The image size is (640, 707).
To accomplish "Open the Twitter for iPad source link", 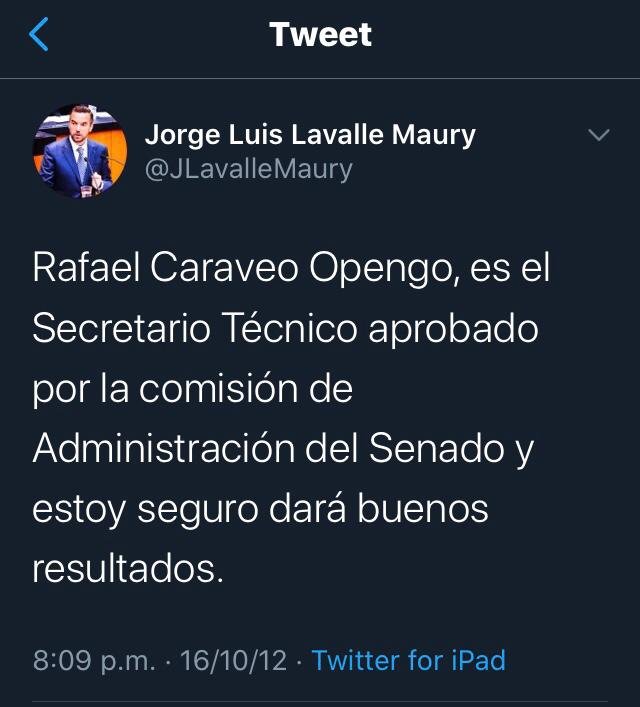I will tap(408, 660).
